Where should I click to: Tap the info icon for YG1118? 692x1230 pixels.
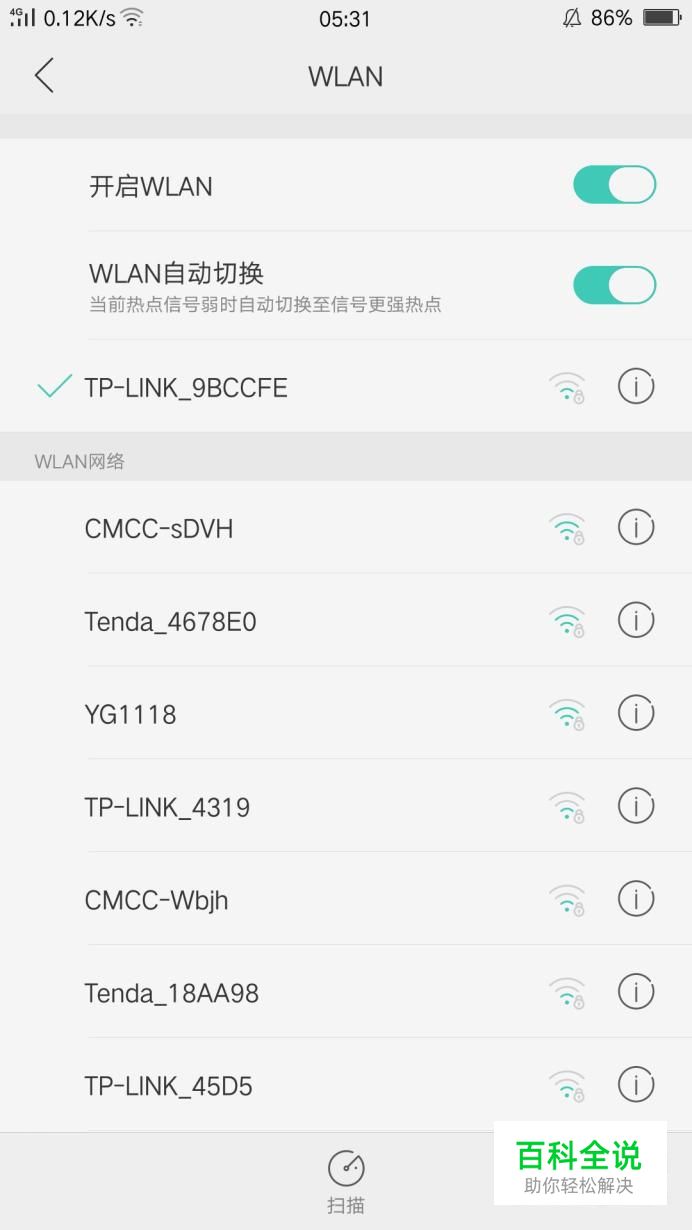coord(636,713)
